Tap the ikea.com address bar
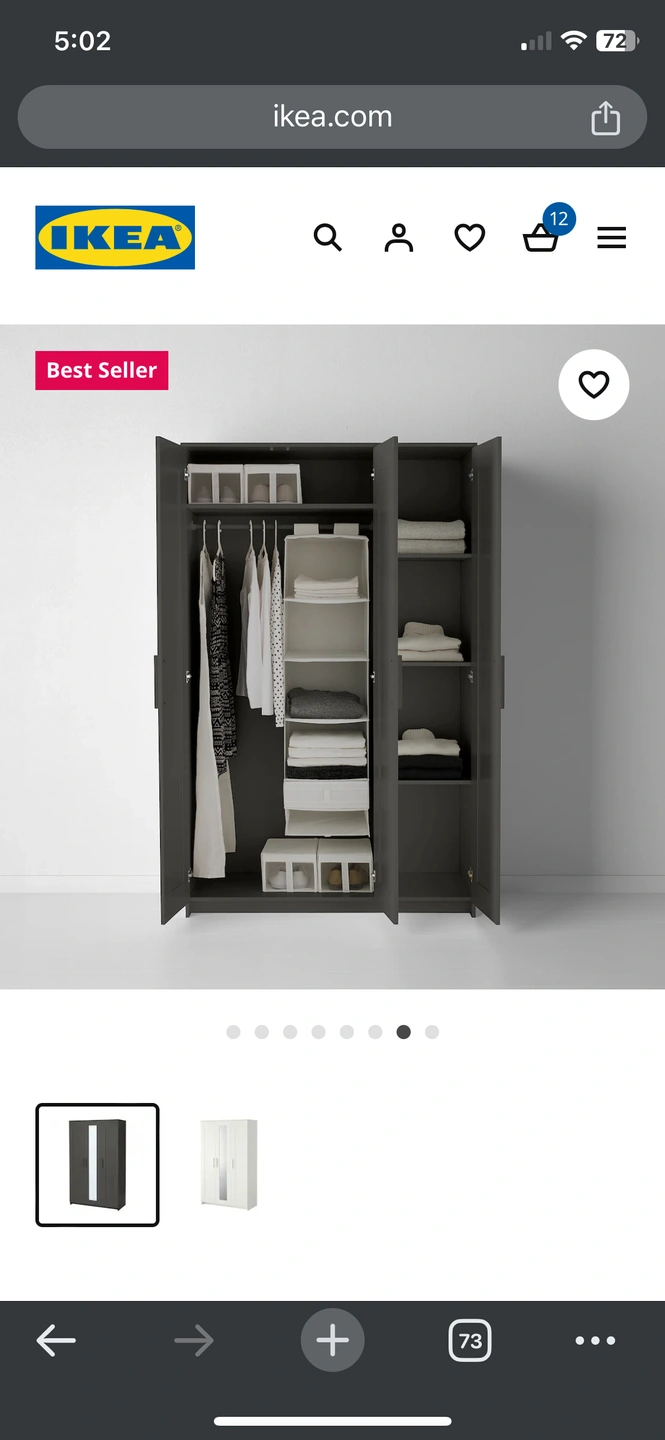This screenshot has width=665, height=1440. 332,117
